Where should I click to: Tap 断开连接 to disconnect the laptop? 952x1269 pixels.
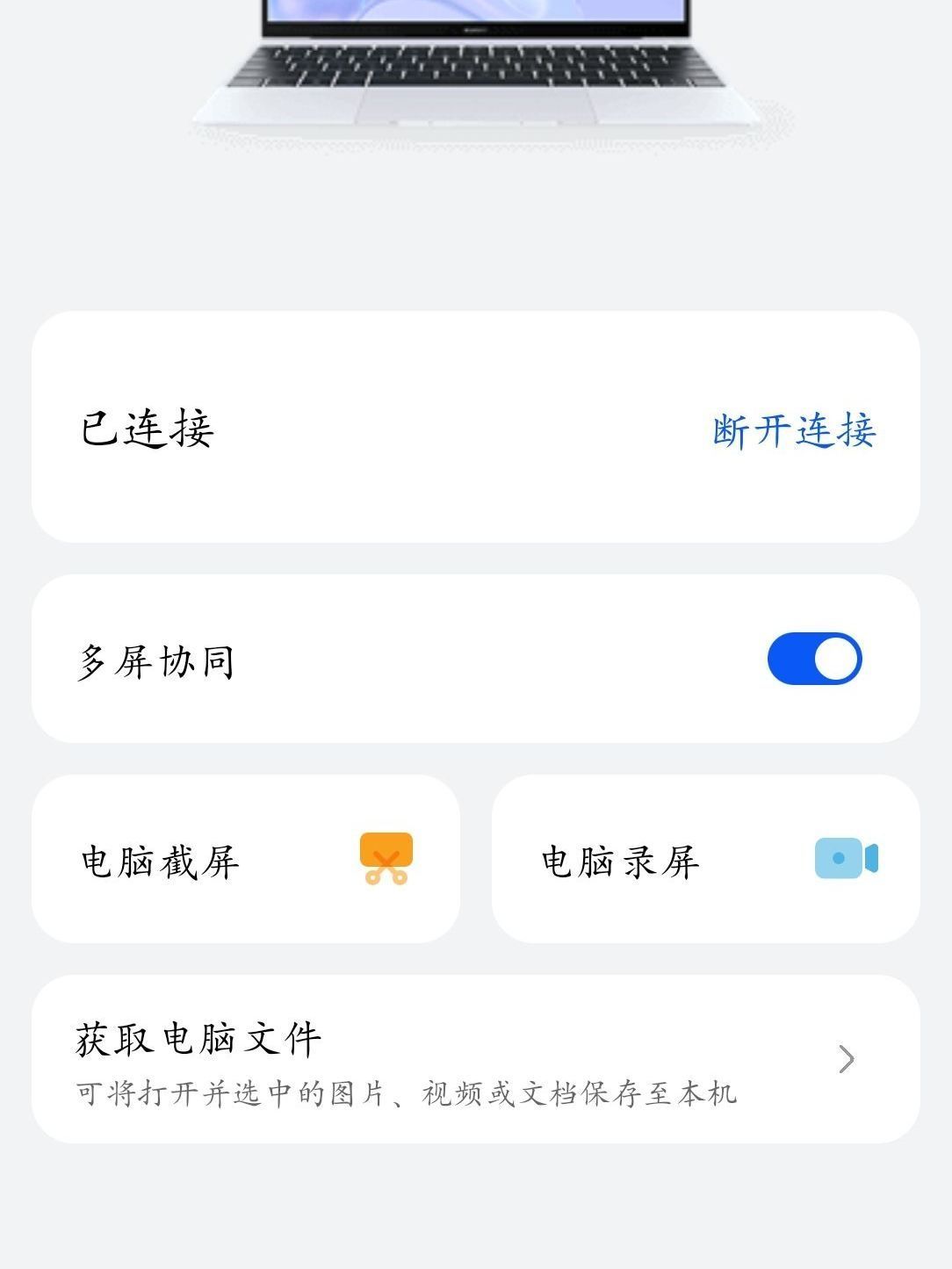794,430
